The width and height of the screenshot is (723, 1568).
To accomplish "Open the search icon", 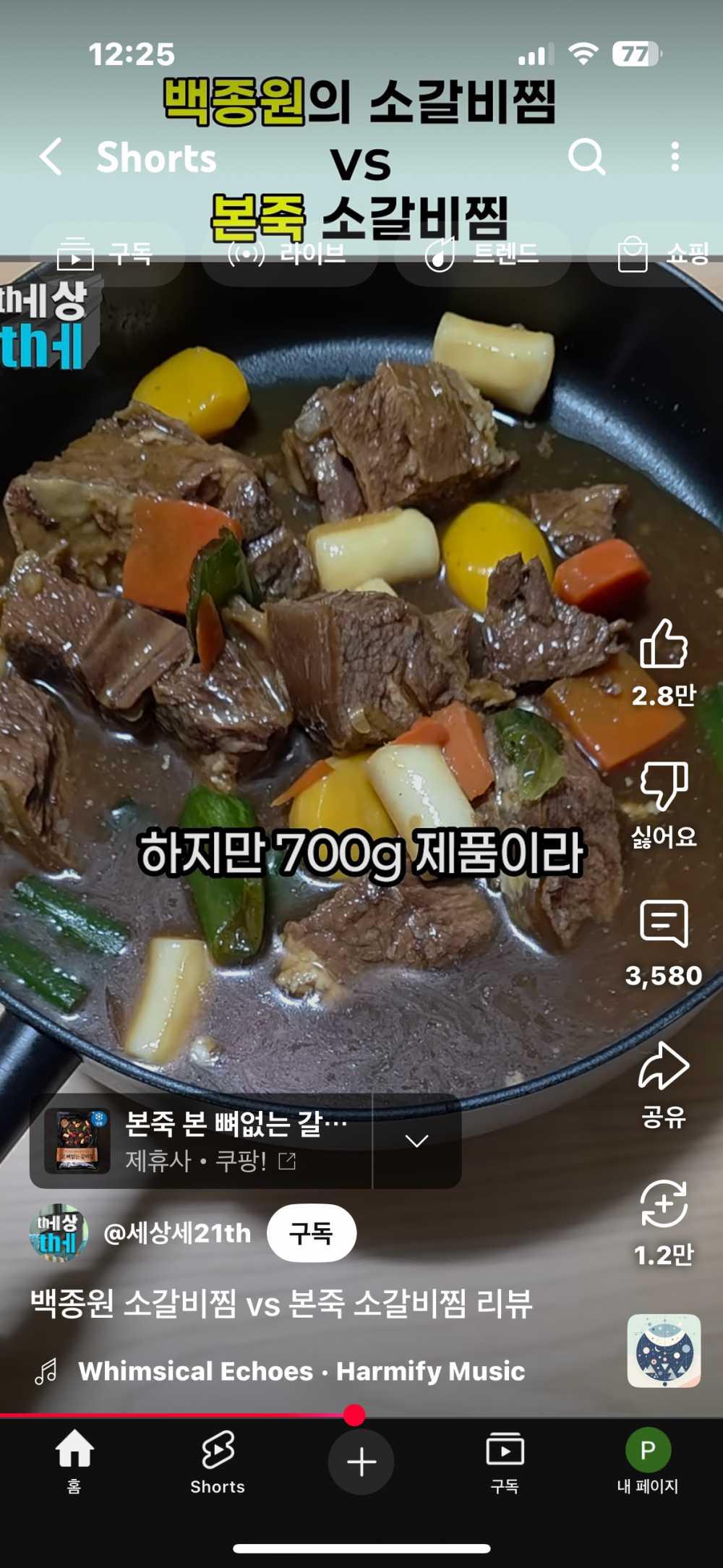I will click(x=586, y=156).
